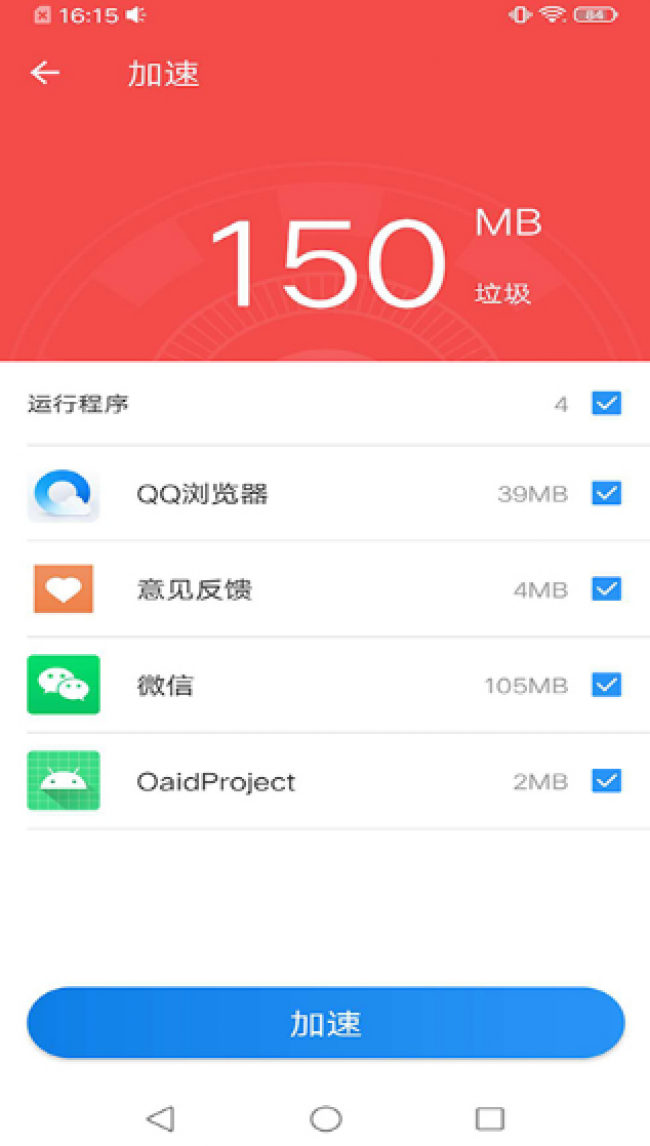Deselect the 微信 checkbox
The width and height of the screenshot is (650, 1146).
pos(606,685)
